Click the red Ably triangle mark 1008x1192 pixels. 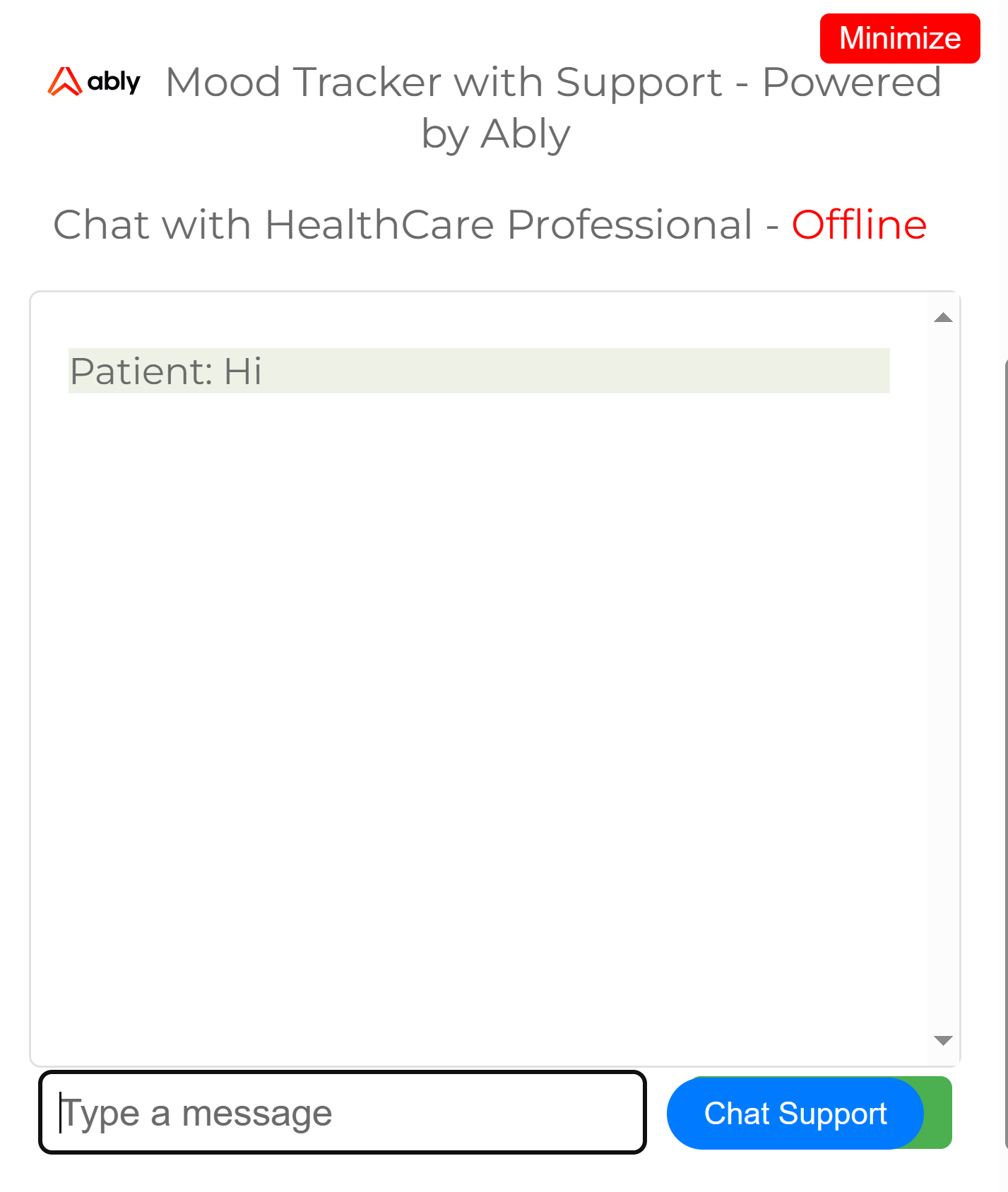64,83
